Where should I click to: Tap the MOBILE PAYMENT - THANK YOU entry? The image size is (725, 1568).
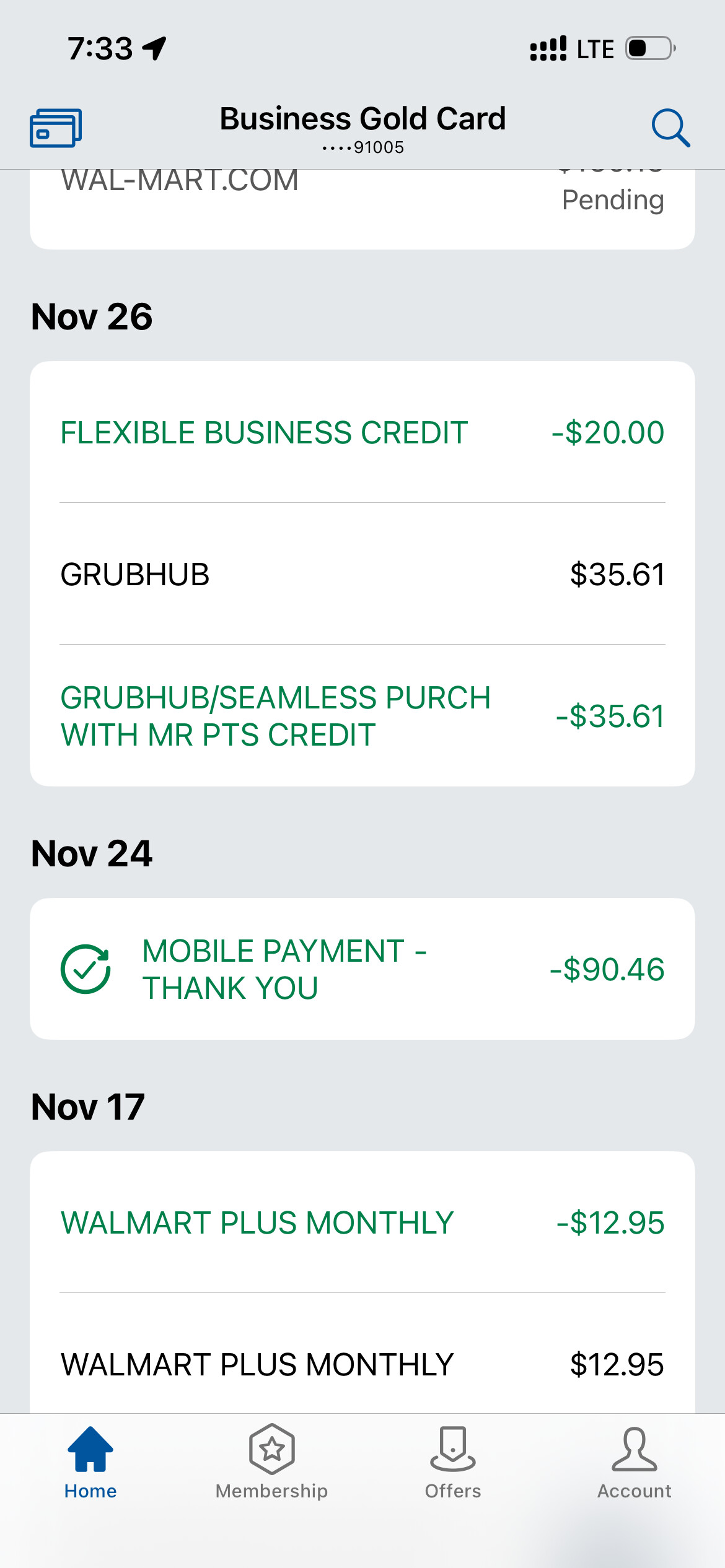tap(362, 969)
